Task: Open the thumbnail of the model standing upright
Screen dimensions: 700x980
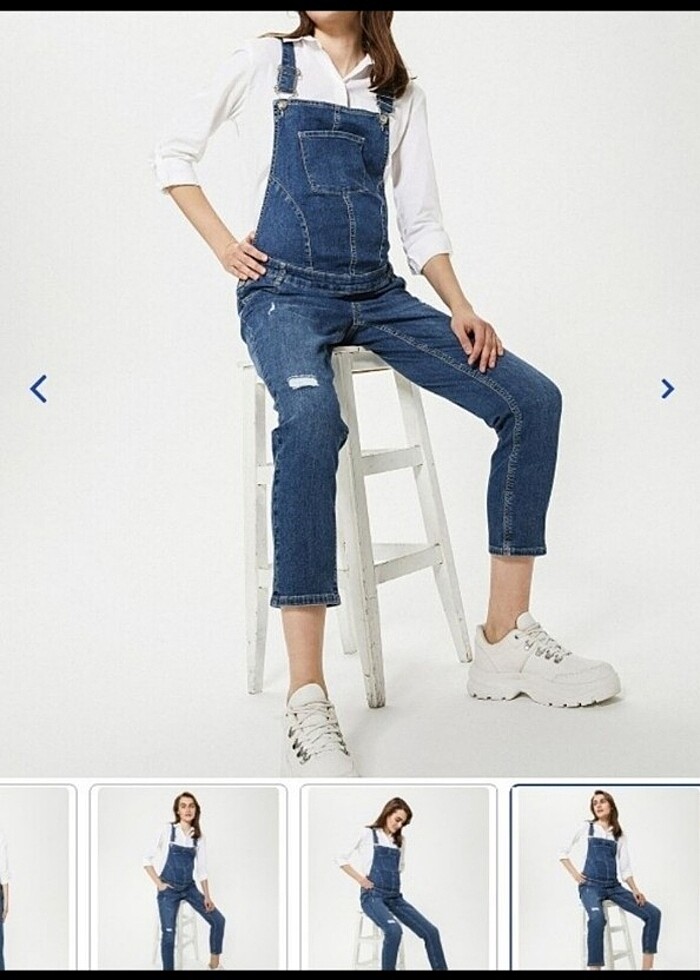Action: click(x=188, y=878)
